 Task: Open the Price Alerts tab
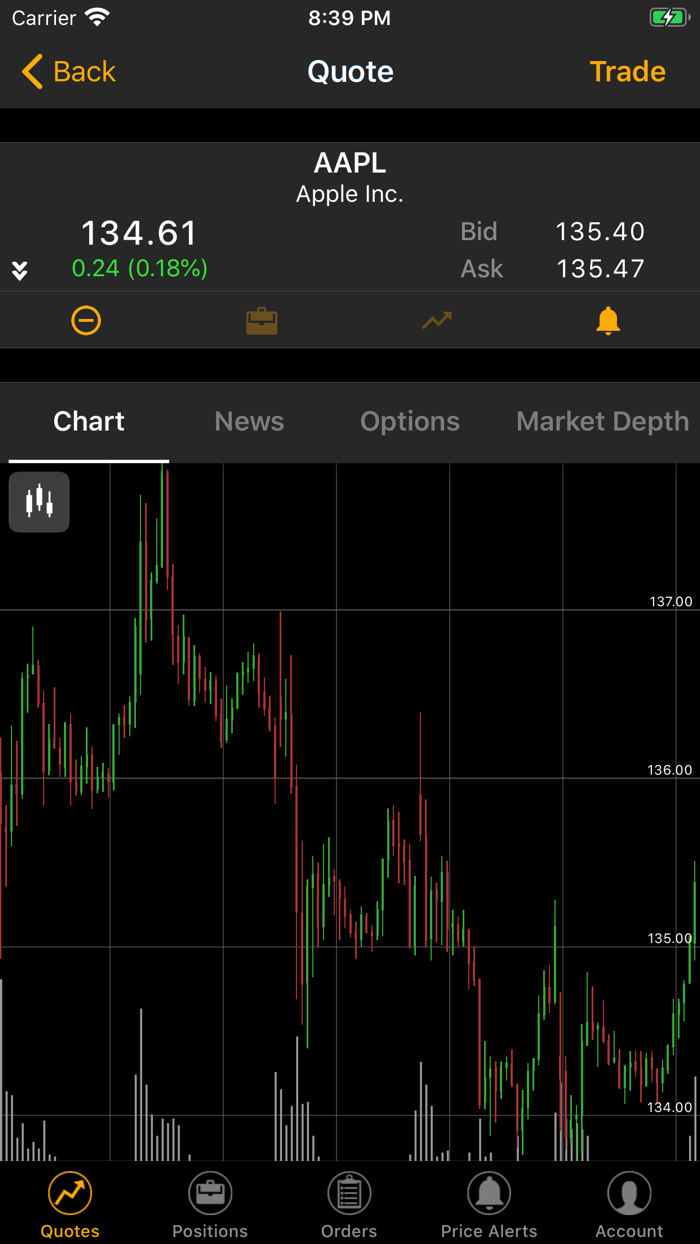click(489, 1205)
